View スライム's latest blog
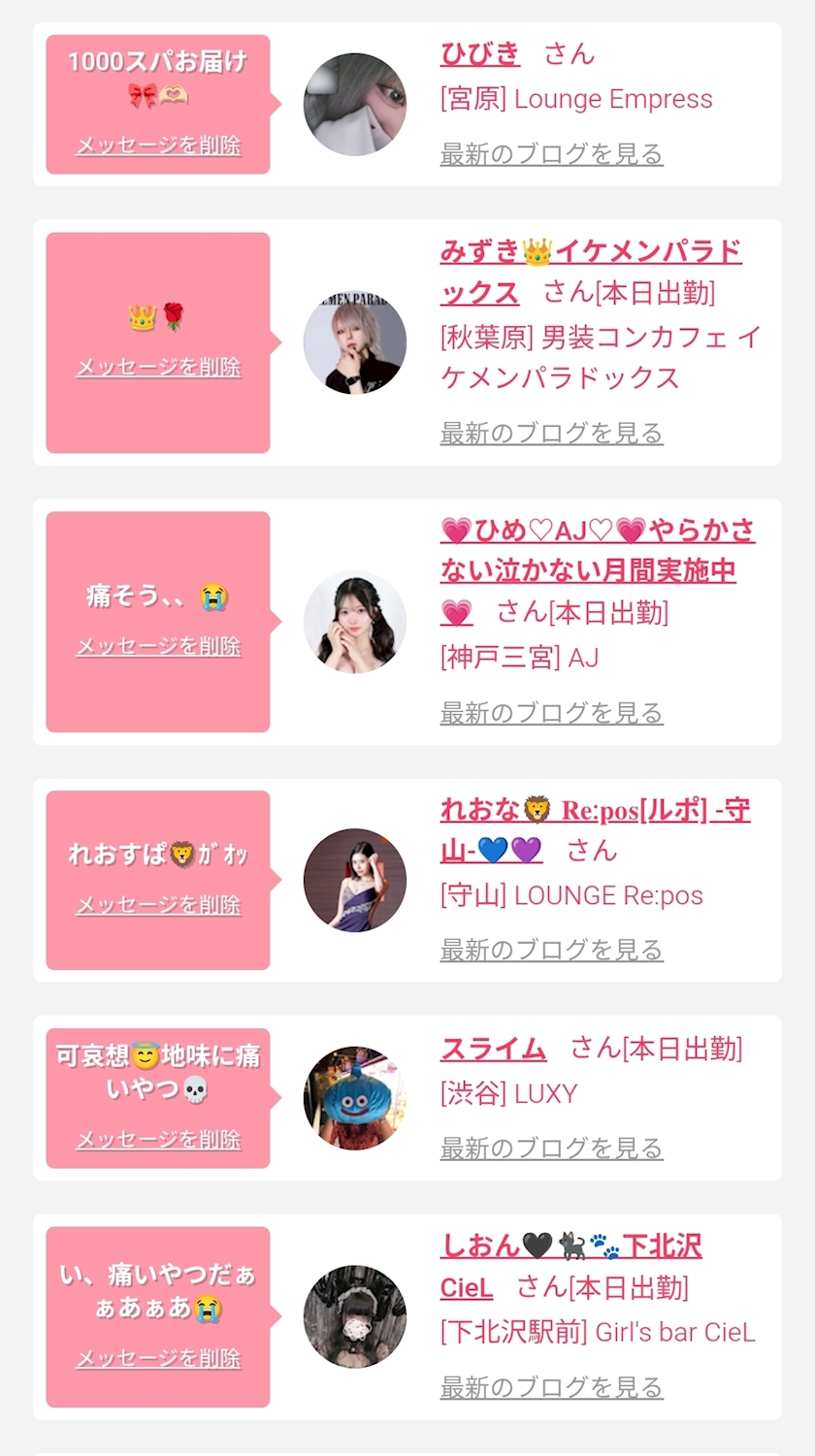 coord(551,1149)
